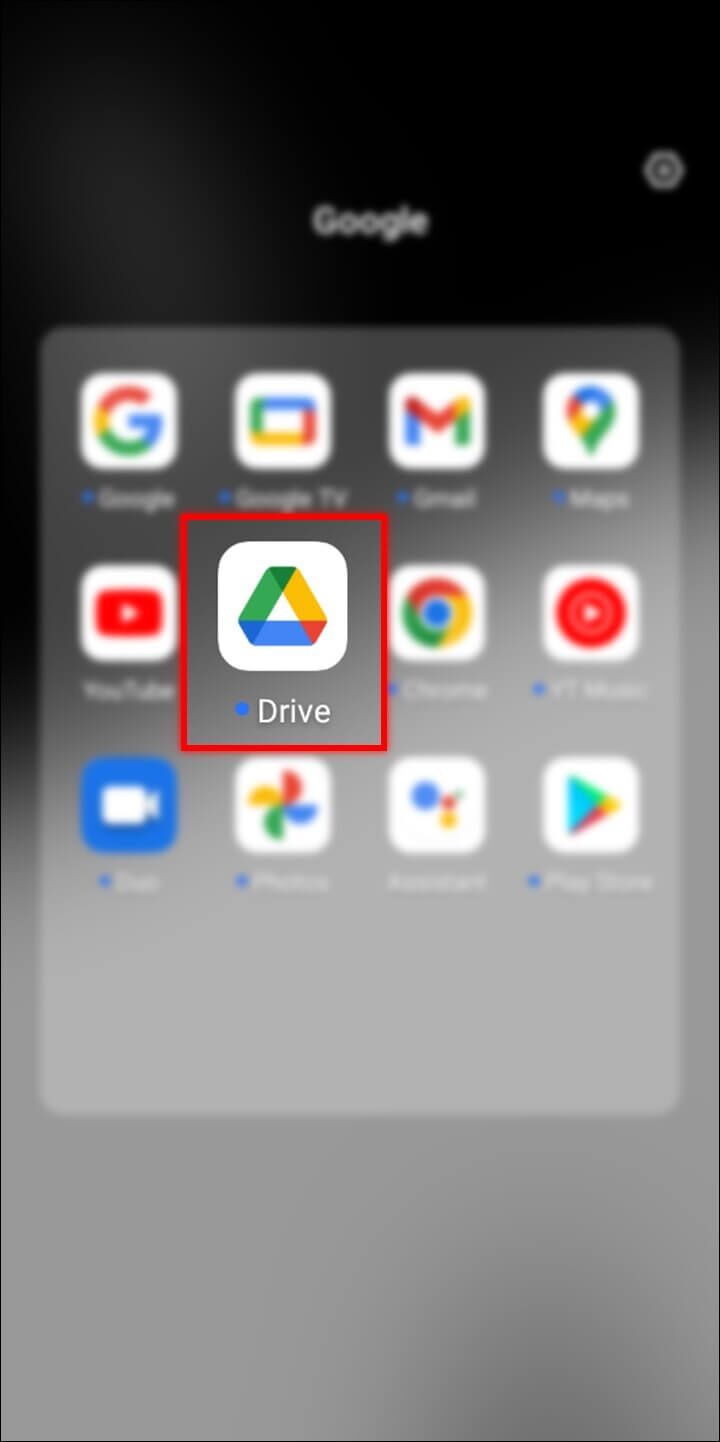Open the Gmail app
The height and width of the screenshot is (1442, 720).
tap(437, 421)
